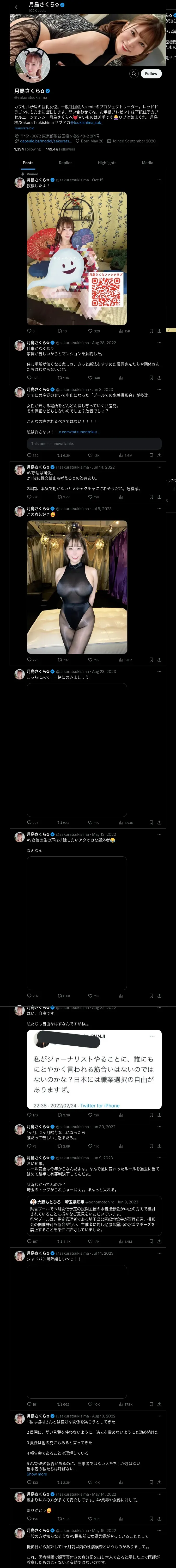
Task: Select the Posts tab
Action: click(x=28, y=163)
